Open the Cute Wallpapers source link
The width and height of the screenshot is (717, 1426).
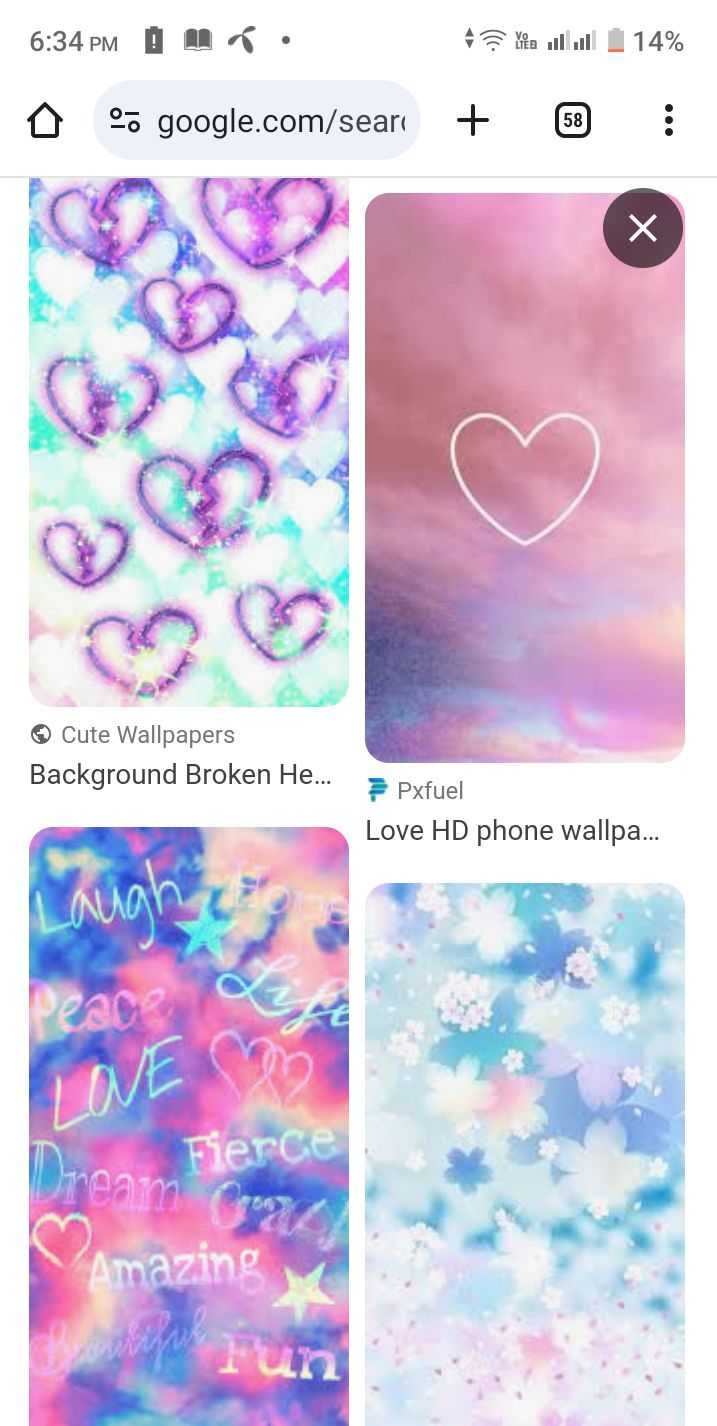(147, 735)
